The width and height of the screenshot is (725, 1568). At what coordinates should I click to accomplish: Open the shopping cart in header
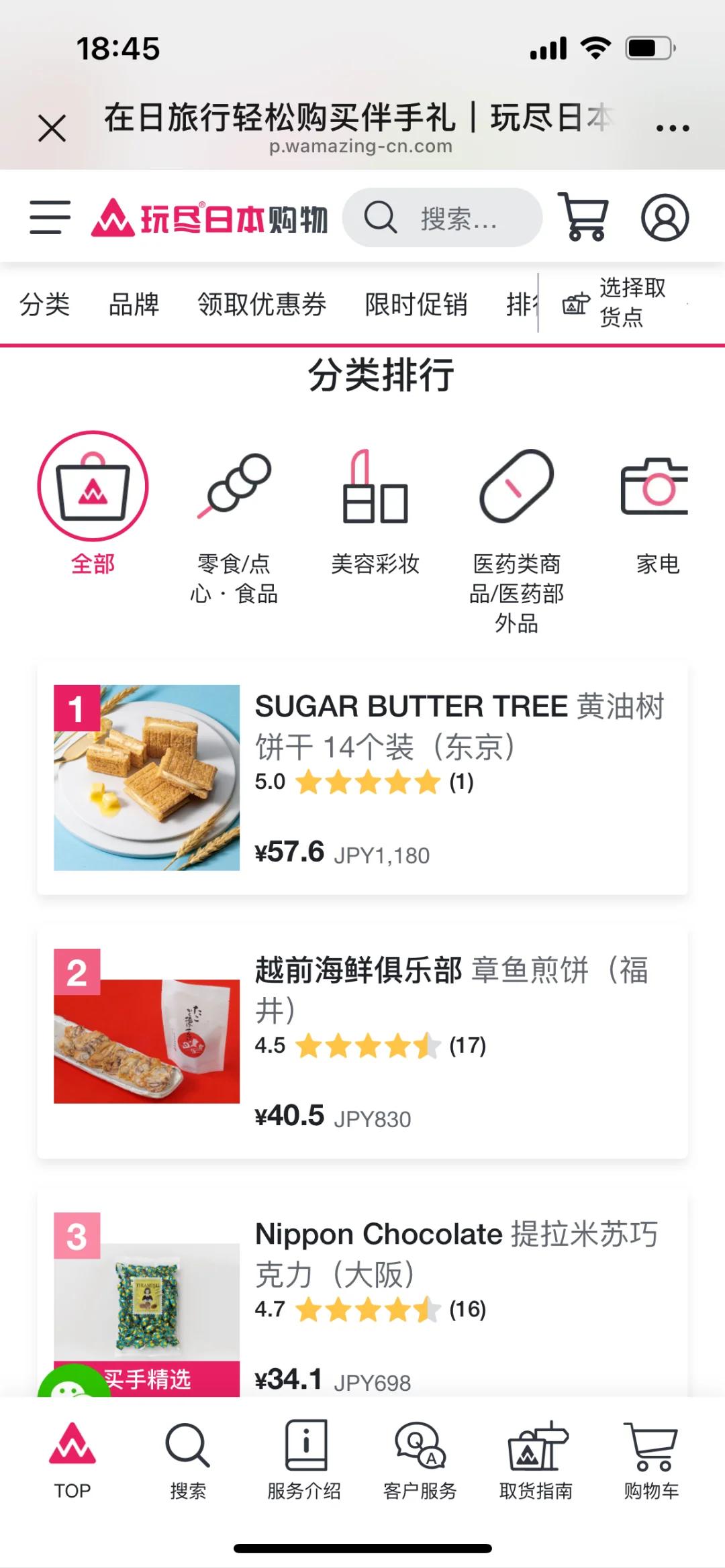coord(583,217)
